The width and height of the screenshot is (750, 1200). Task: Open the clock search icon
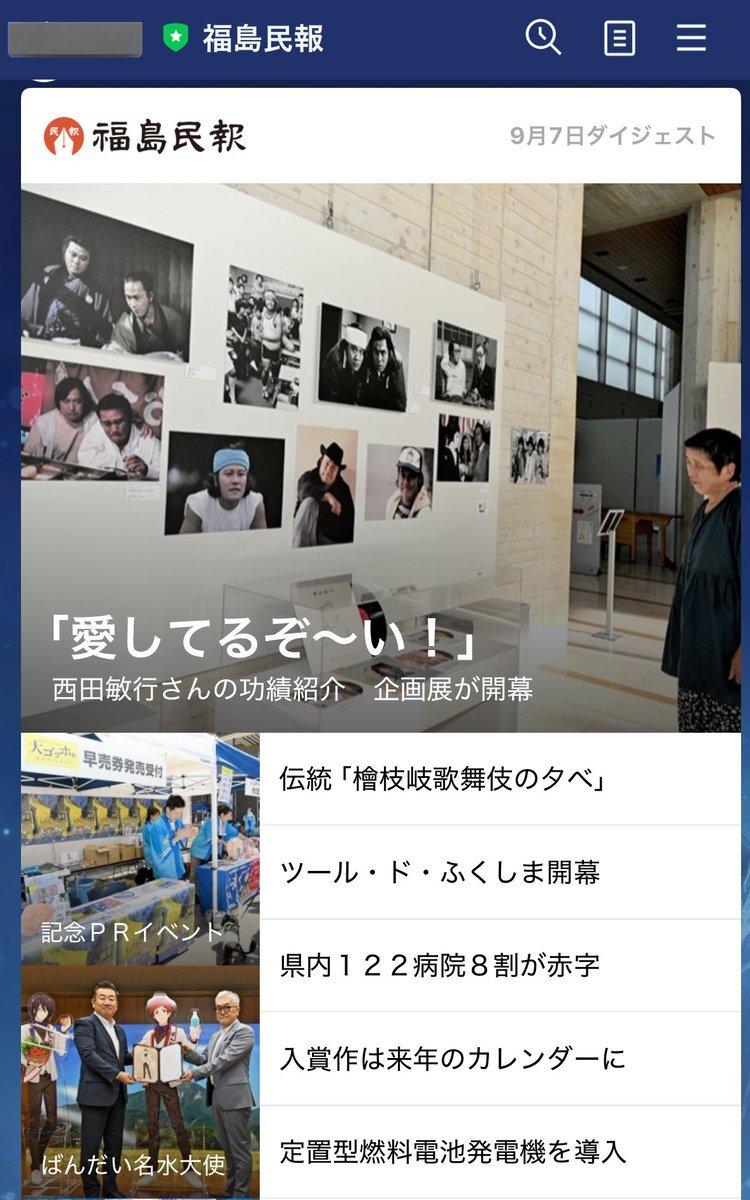tap(543, 38)
